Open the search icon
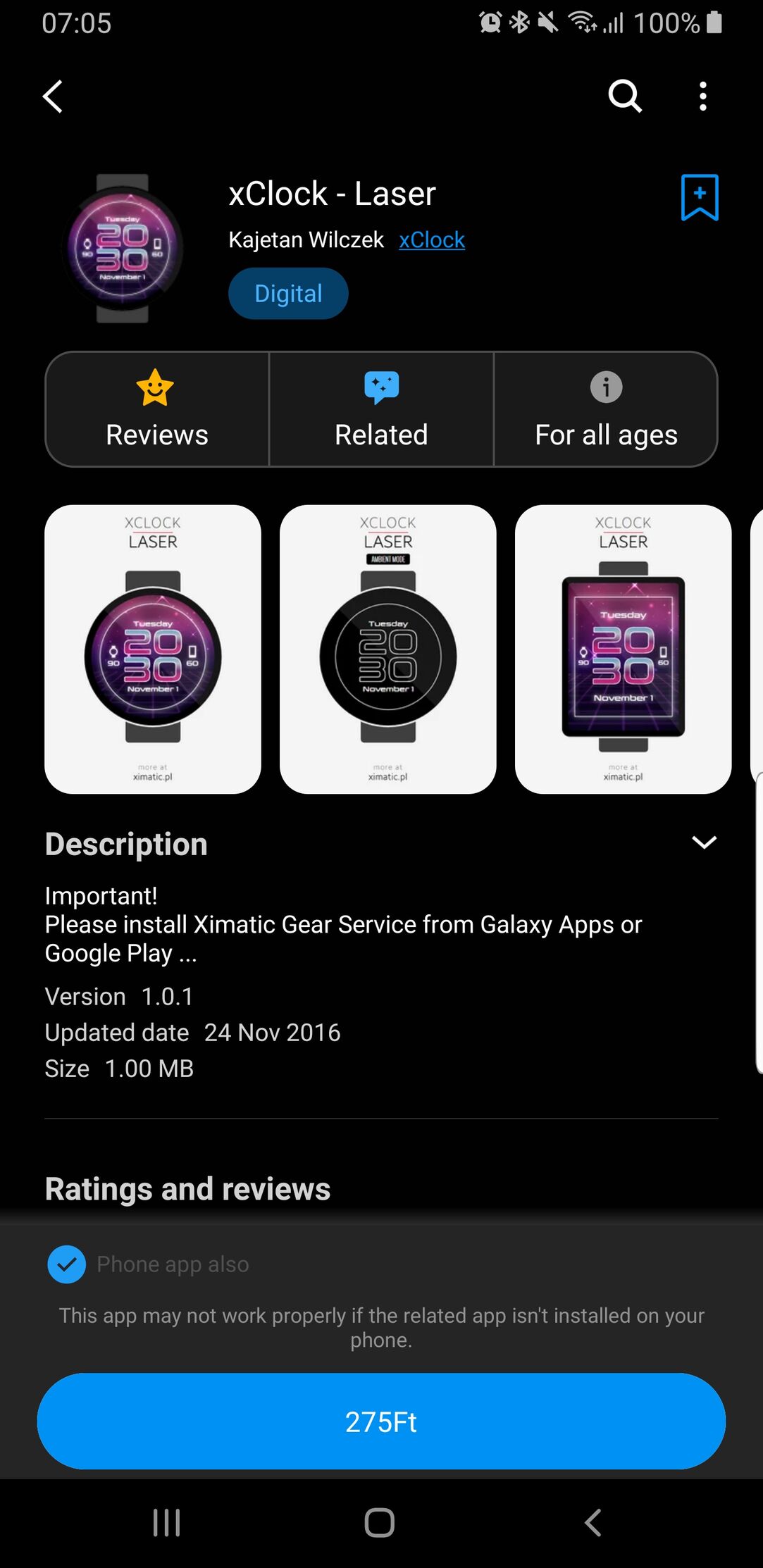 (x=625, y=97)
